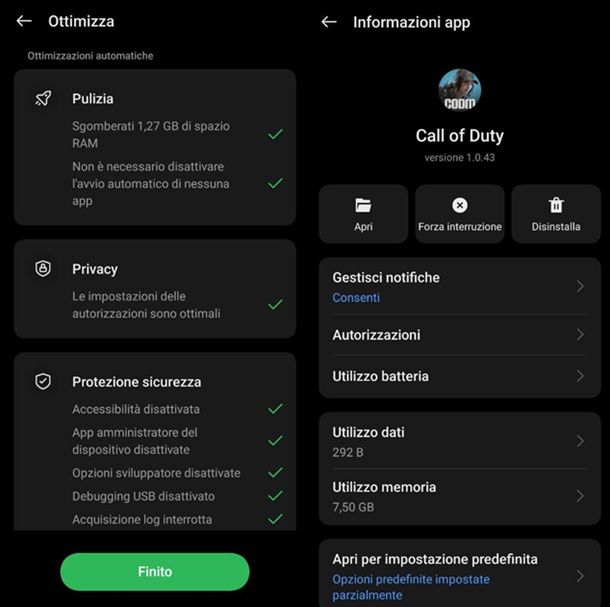View Utilizzo batteria details
Viewport: 610px width, 607px height.
[x=459, y=376]
